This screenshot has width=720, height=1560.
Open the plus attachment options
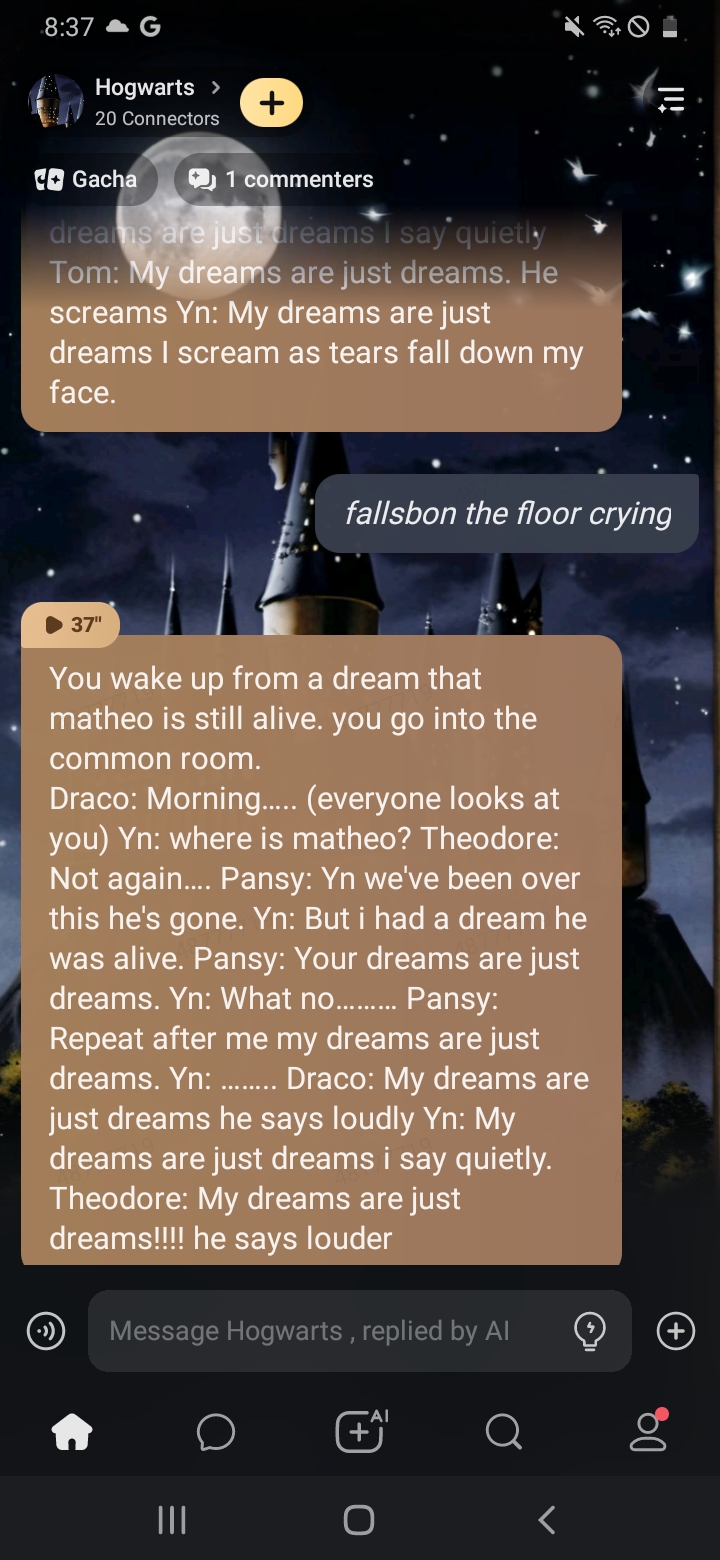676,1331
